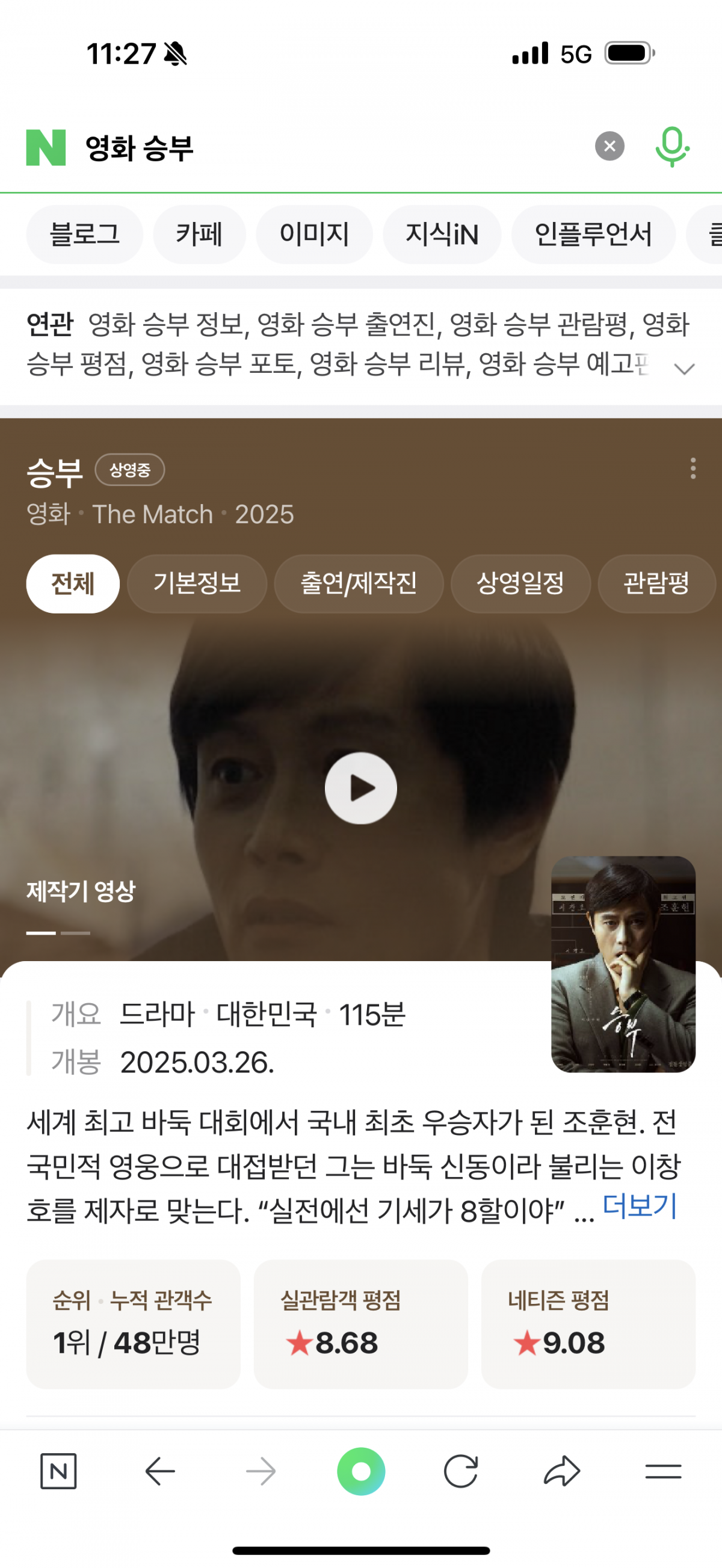
Task: Tap 더보기 to expand the synopsis
Action: click(639, 1206)
